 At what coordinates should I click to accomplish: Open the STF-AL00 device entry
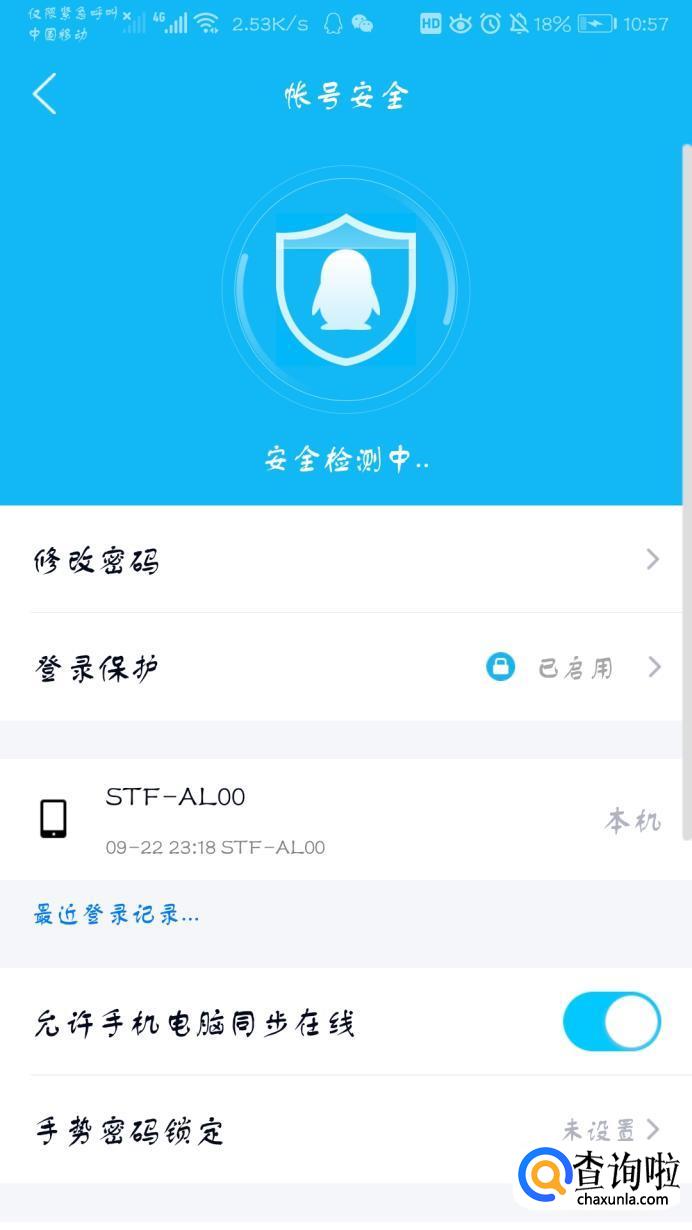[x=345, y=820]
